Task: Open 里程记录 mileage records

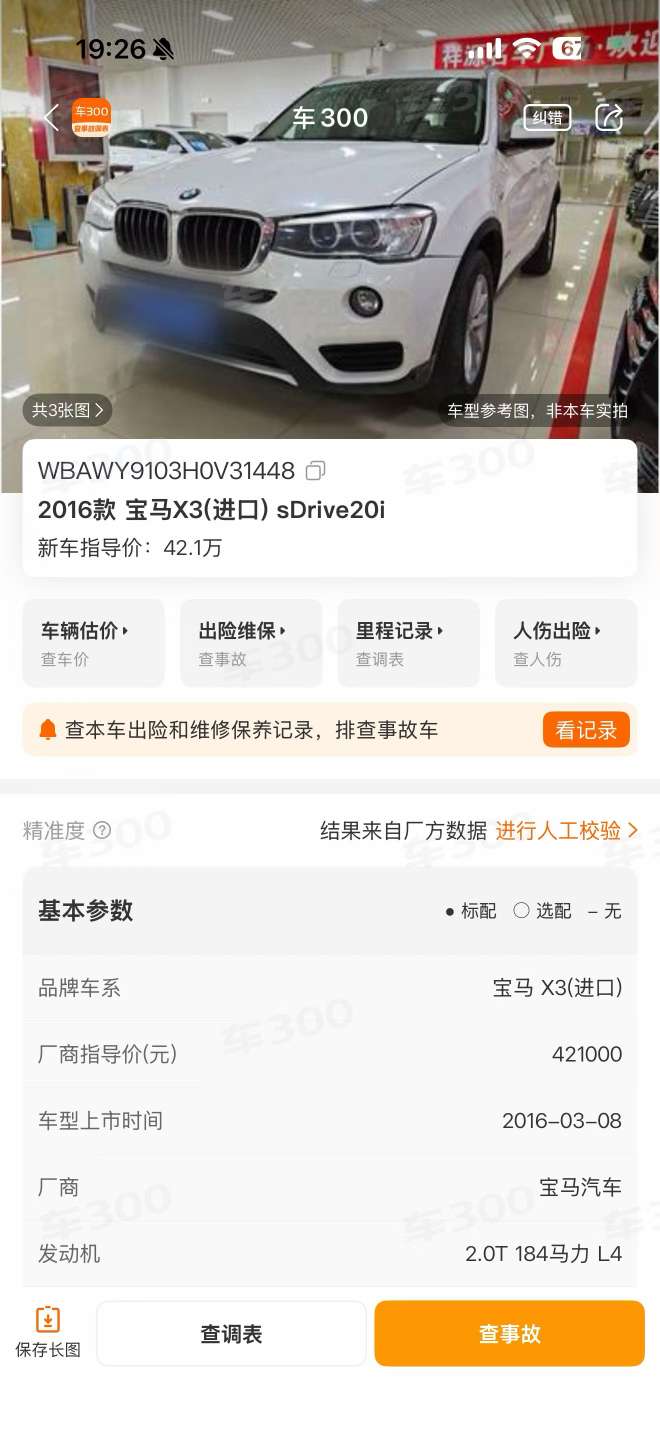Action: [409, 643]
